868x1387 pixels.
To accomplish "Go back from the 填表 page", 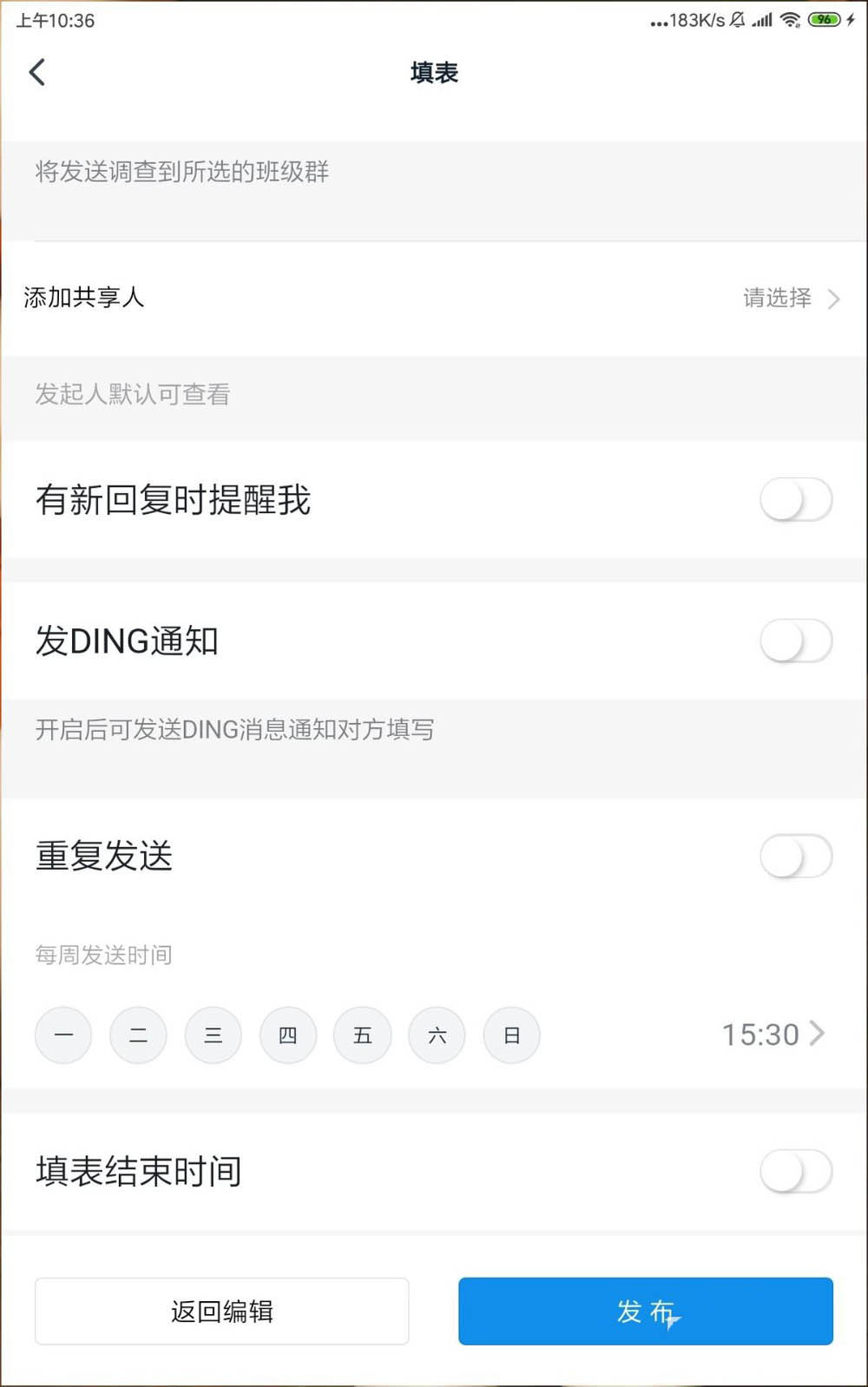I will point(37,72).
